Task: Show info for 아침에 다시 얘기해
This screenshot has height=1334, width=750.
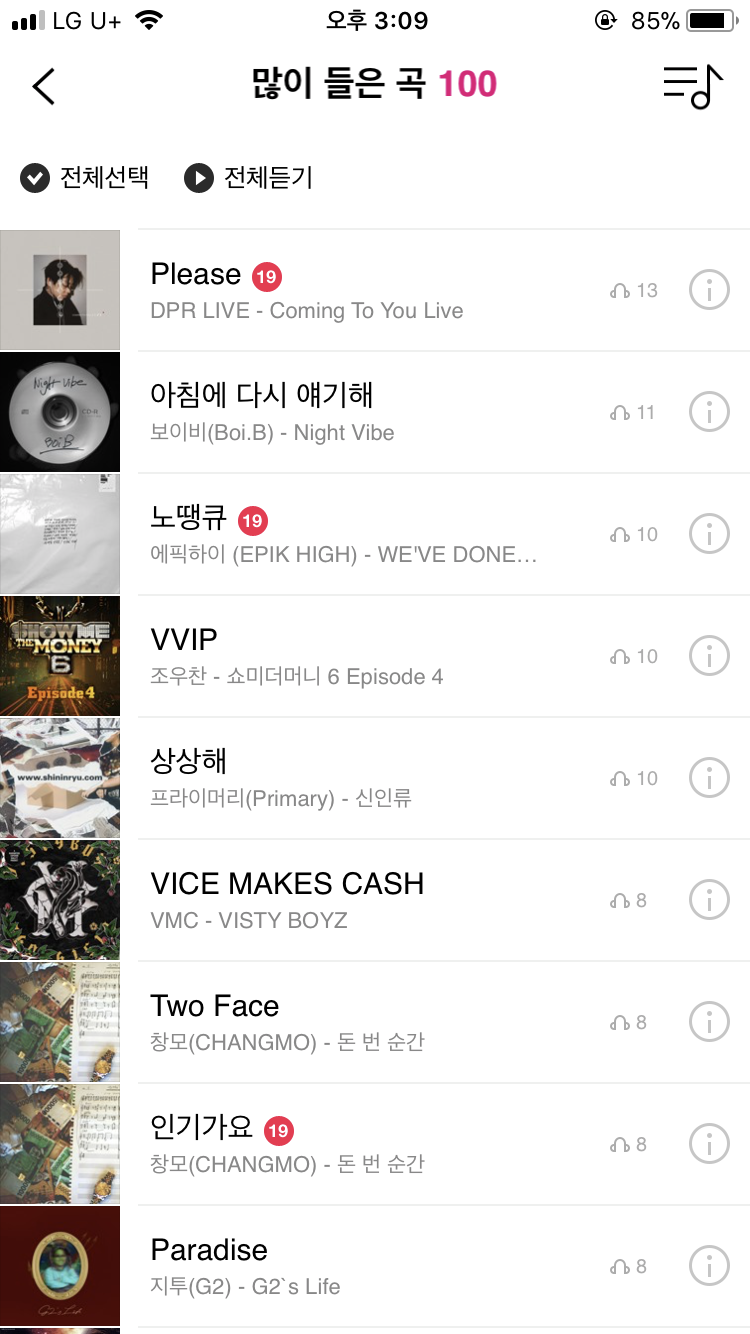Action: (709, 412)
